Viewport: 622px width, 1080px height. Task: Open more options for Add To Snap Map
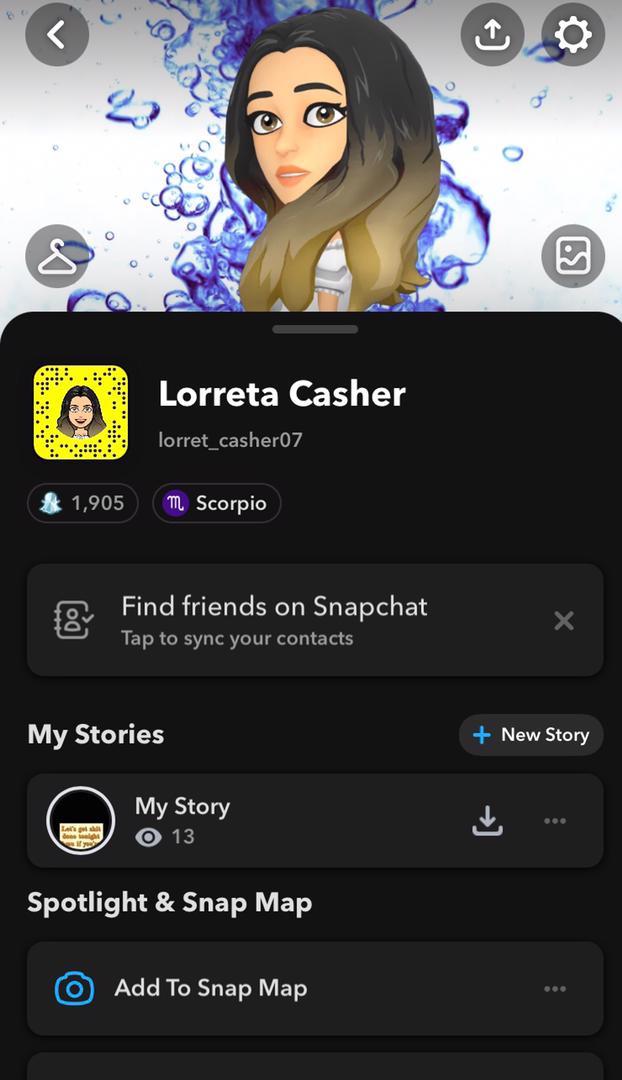[555, 989]
